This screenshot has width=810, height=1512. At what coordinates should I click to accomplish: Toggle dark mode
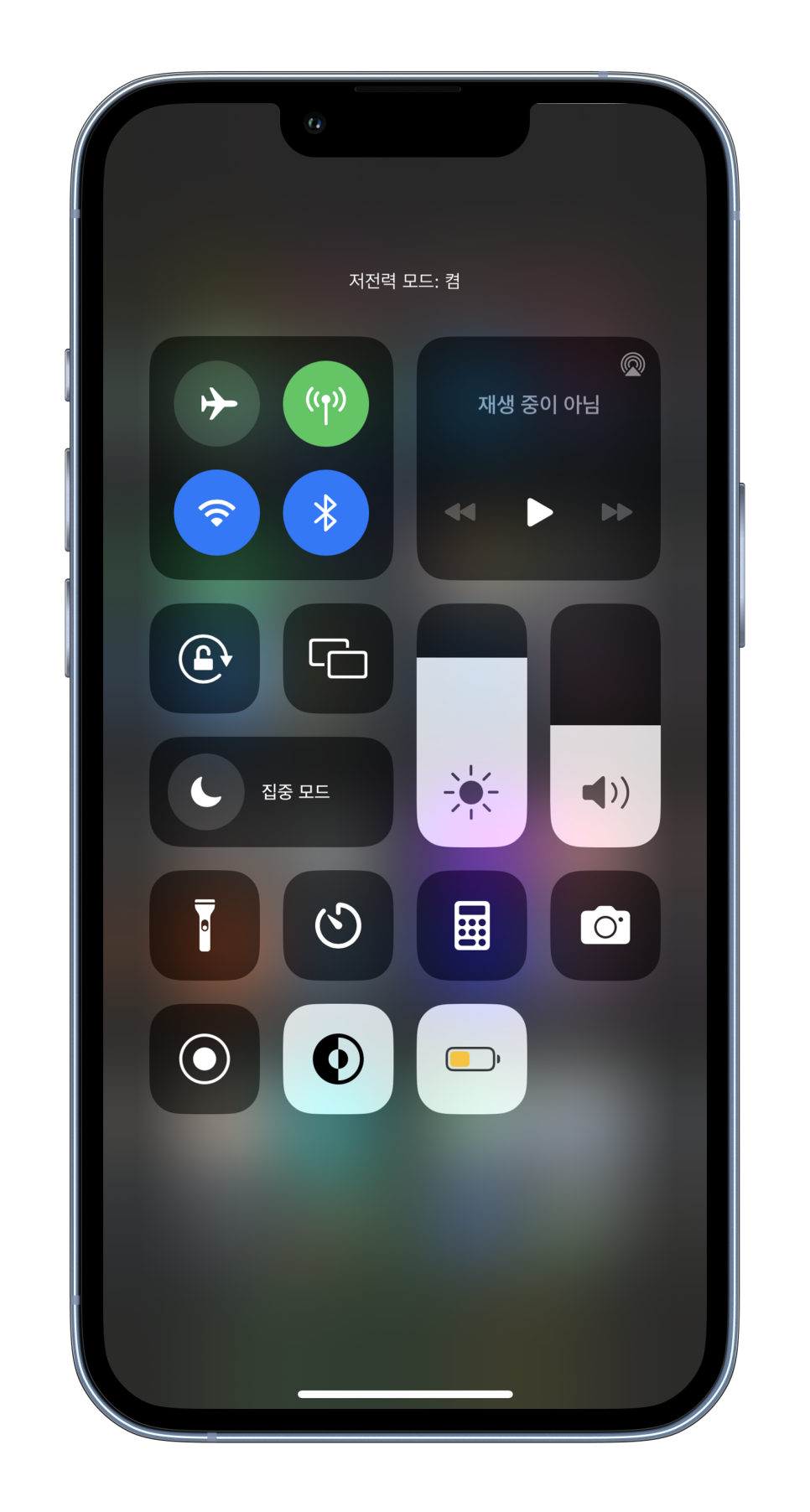click(x=338, y=1059)
